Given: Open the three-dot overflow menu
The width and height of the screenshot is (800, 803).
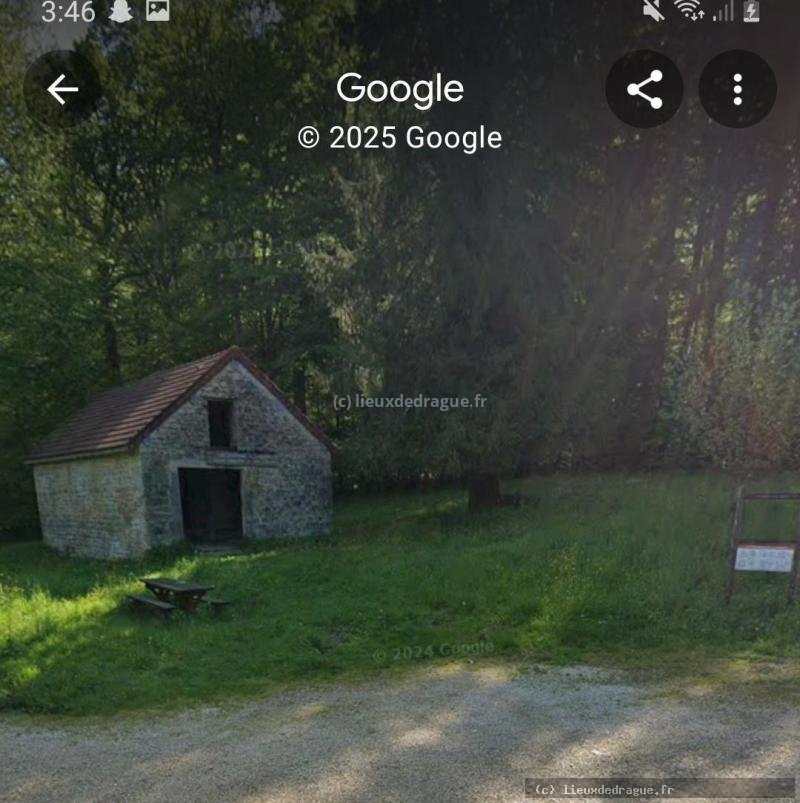Looking at the screenshot, I should 737,89.
